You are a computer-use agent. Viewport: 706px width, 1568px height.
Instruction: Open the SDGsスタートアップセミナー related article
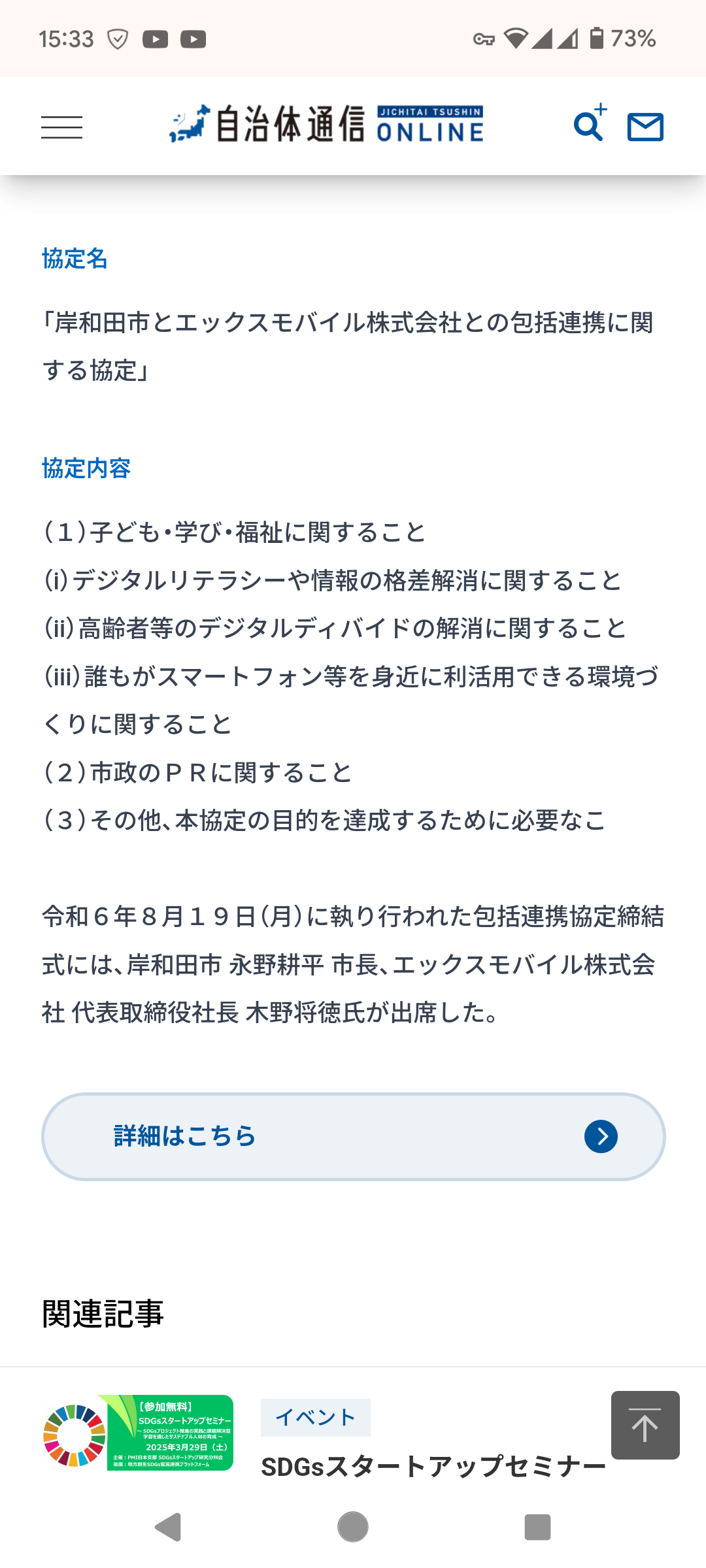coord(433,1467)
